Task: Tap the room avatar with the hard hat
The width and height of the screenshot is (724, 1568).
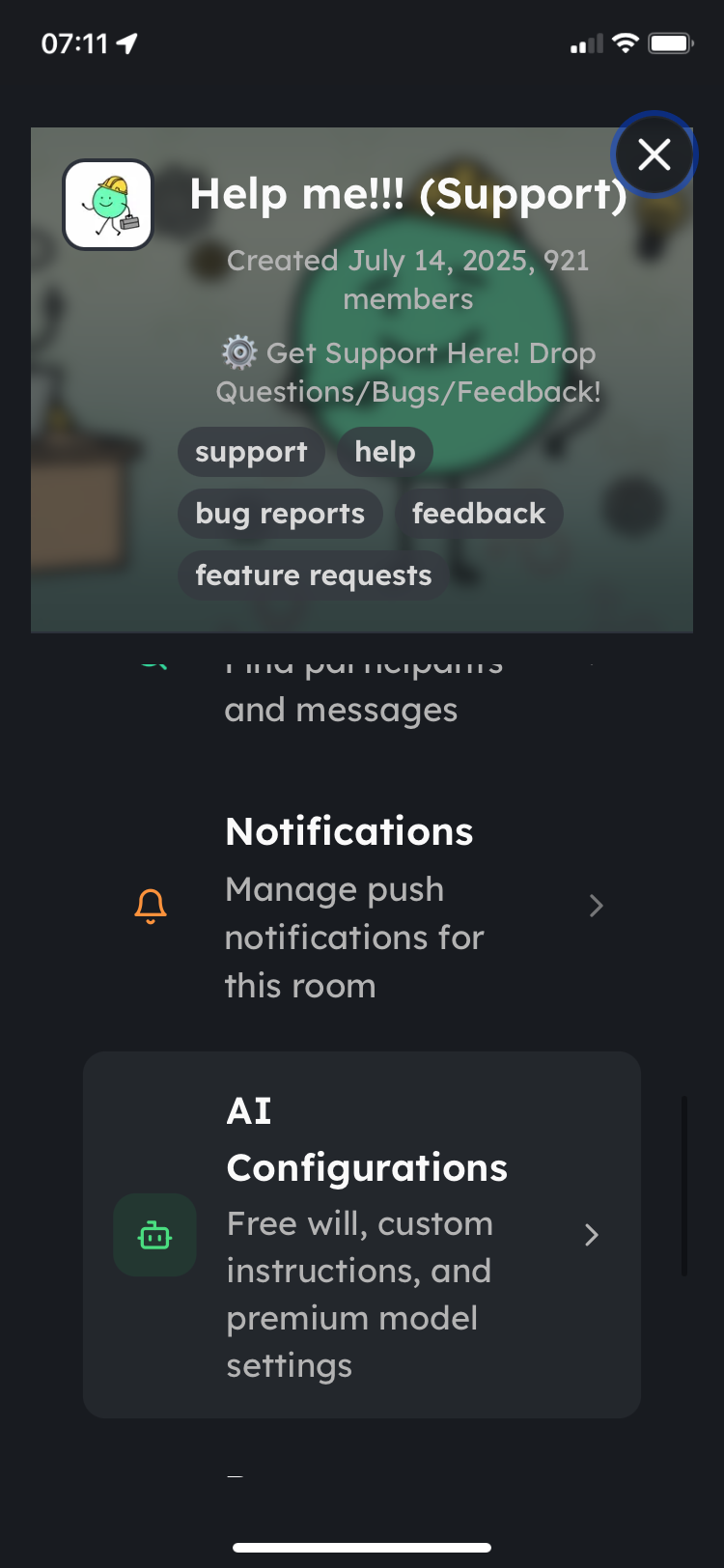Action: [108, 205]
